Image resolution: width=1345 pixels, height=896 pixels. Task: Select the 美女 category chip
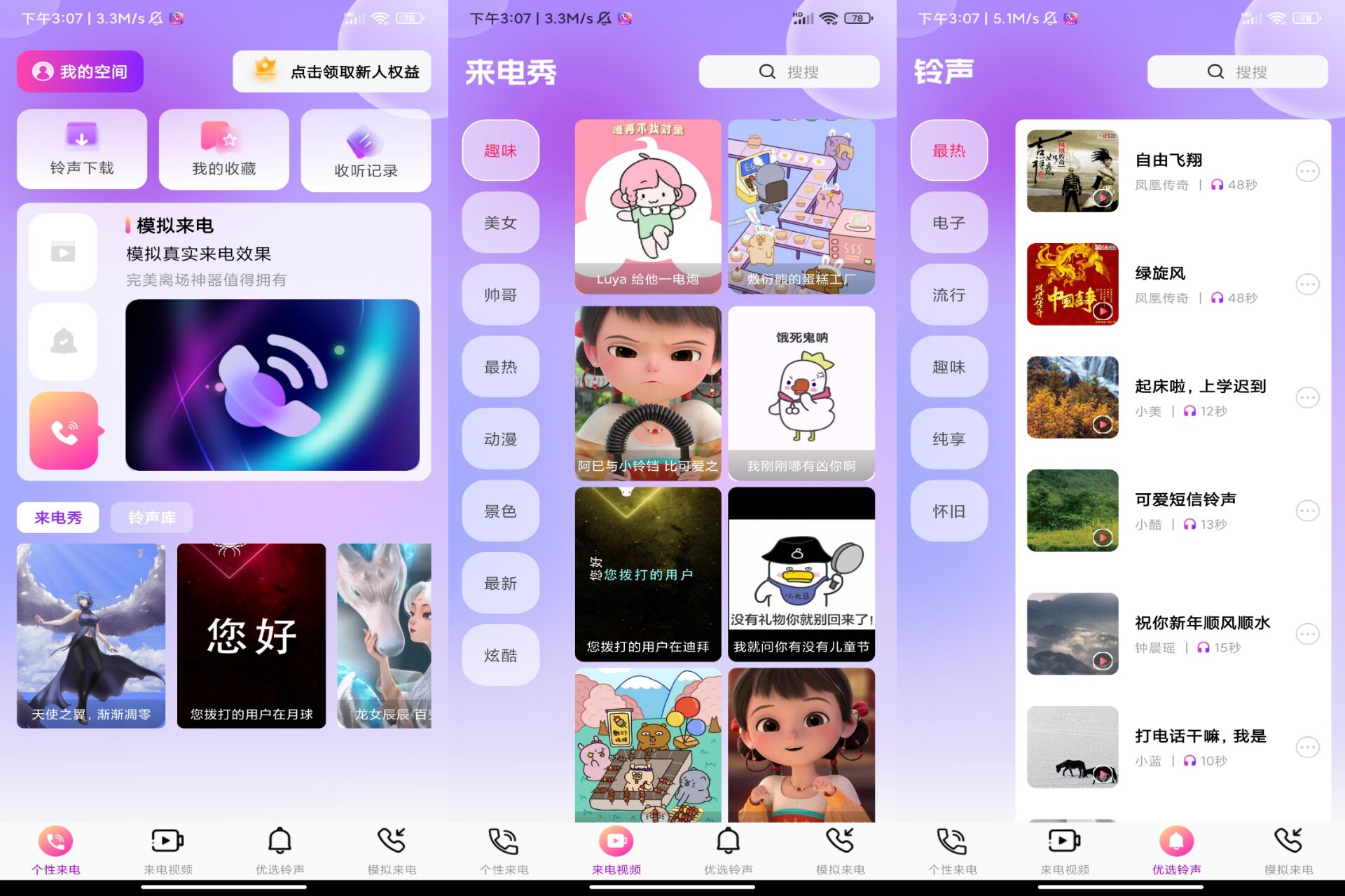point(500,223)
